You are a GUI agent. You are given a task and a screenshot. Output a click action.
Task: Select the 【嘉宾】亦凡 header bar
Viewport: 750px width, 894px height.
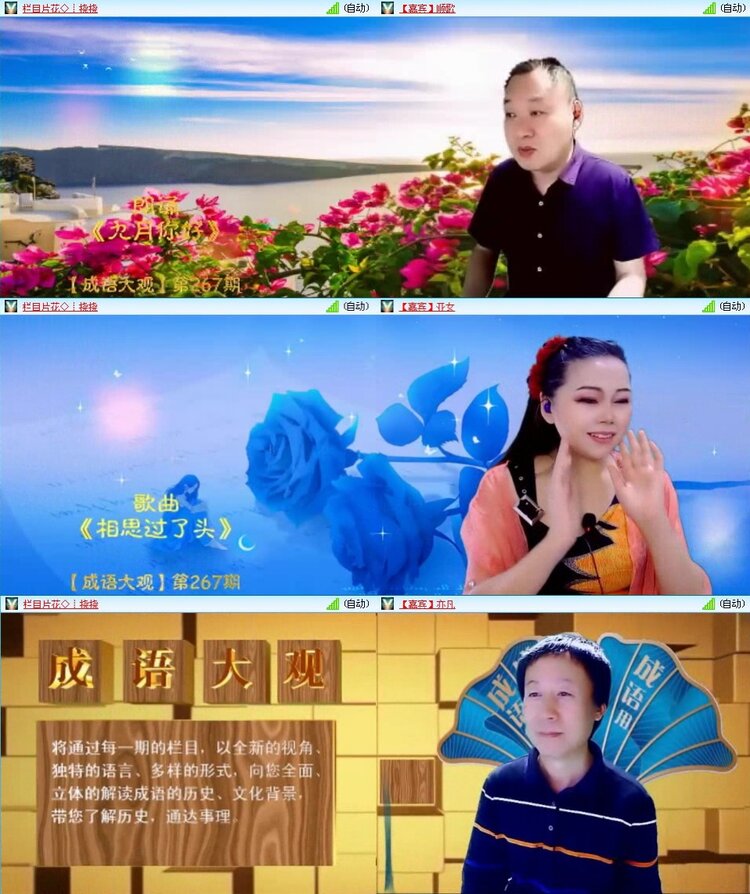click(x=424, y=602)
